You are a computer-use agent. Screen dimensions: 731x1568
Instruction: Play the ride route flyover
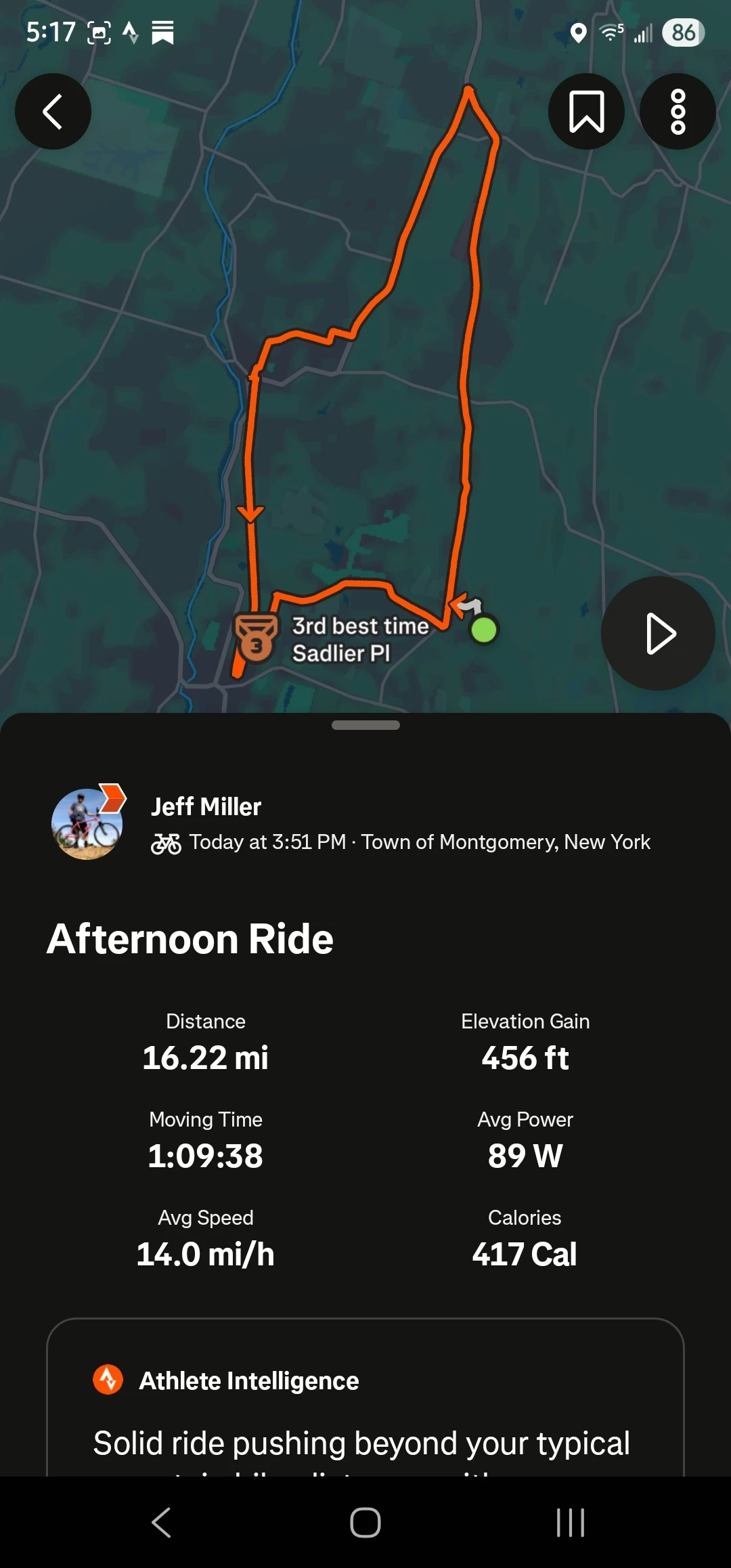658,634
